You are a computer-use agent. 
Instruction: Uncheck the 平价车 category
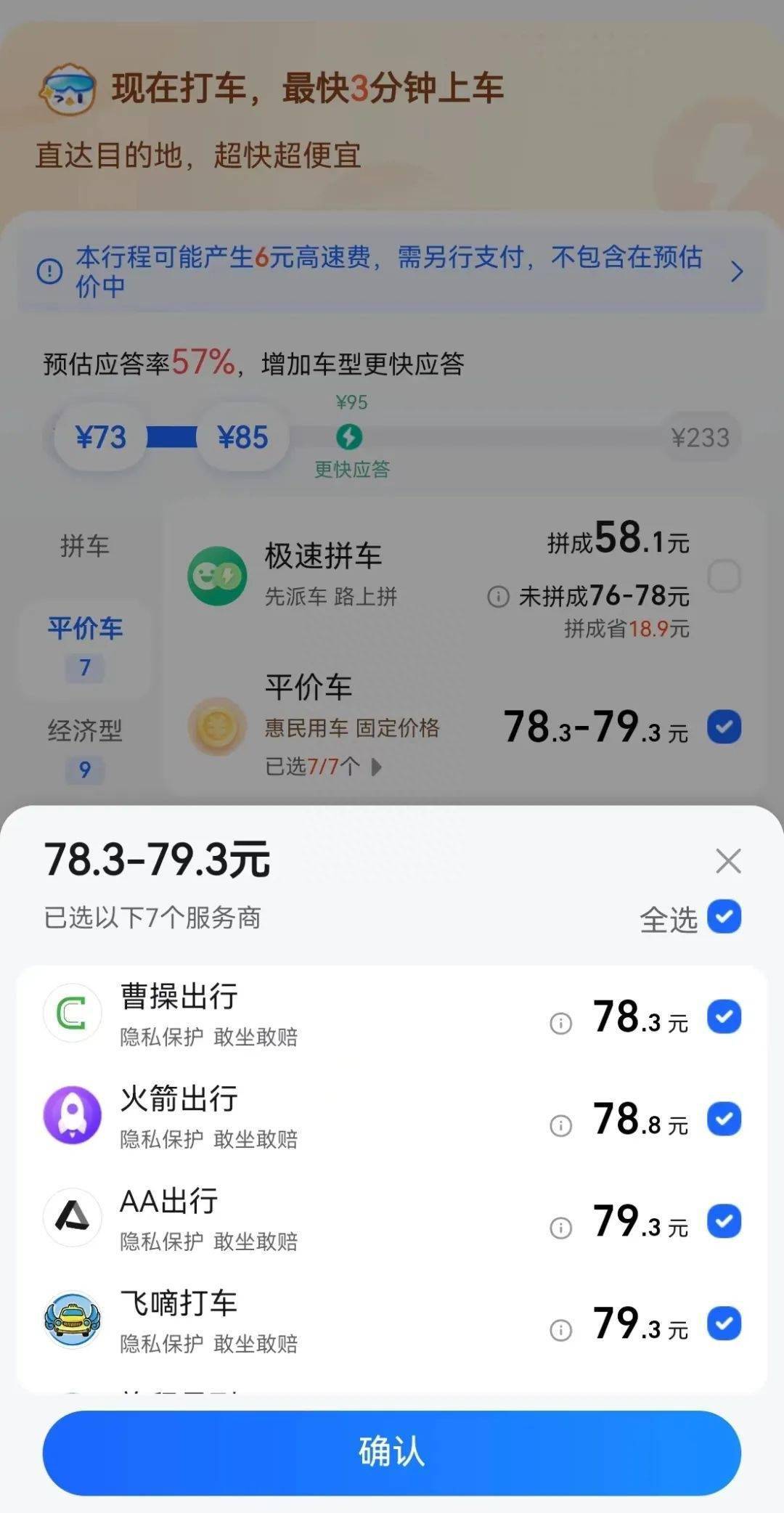(x=724, y=727)
